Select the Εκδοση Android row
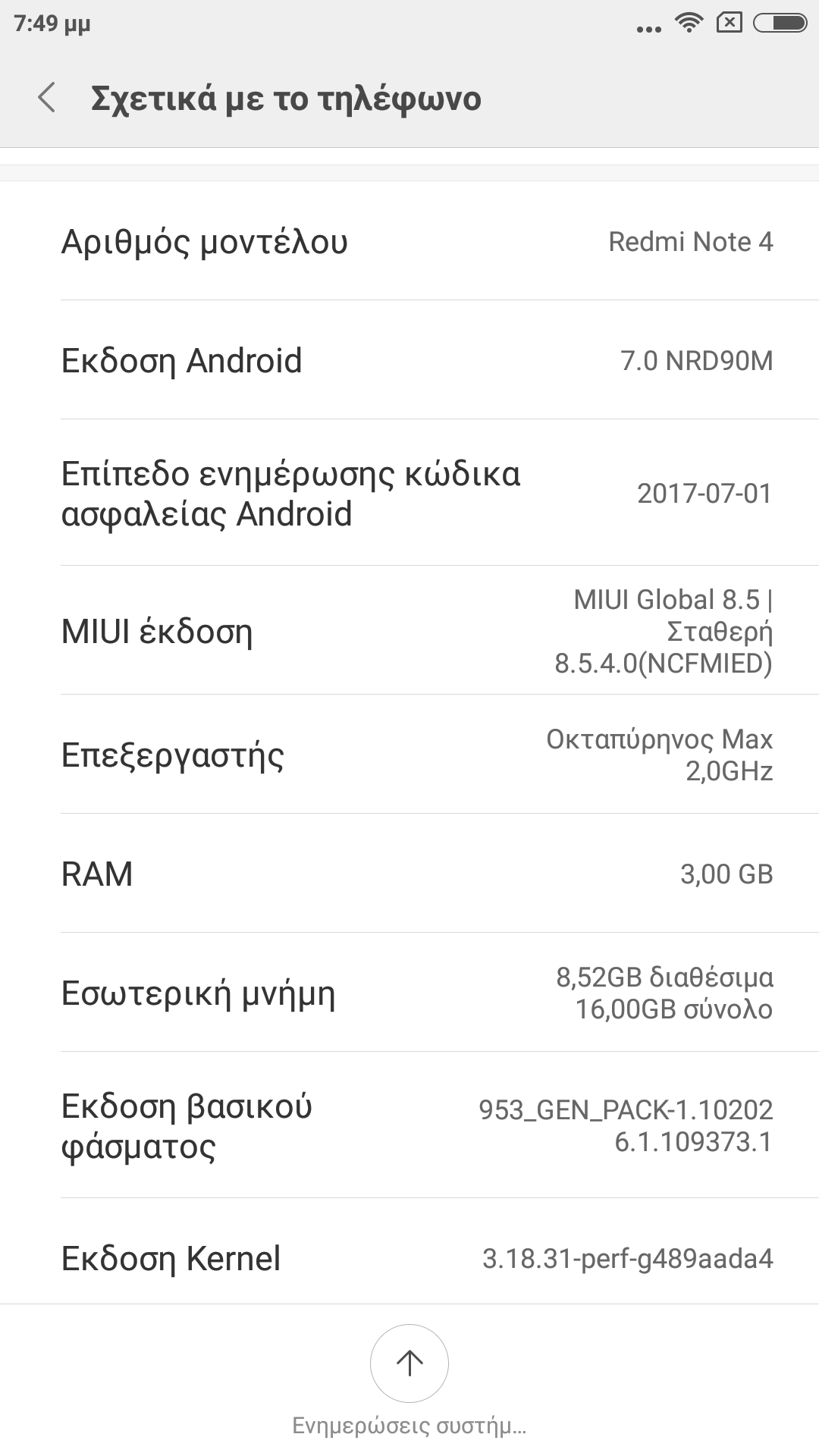The image size is (819, 1456). click(409, 360)
